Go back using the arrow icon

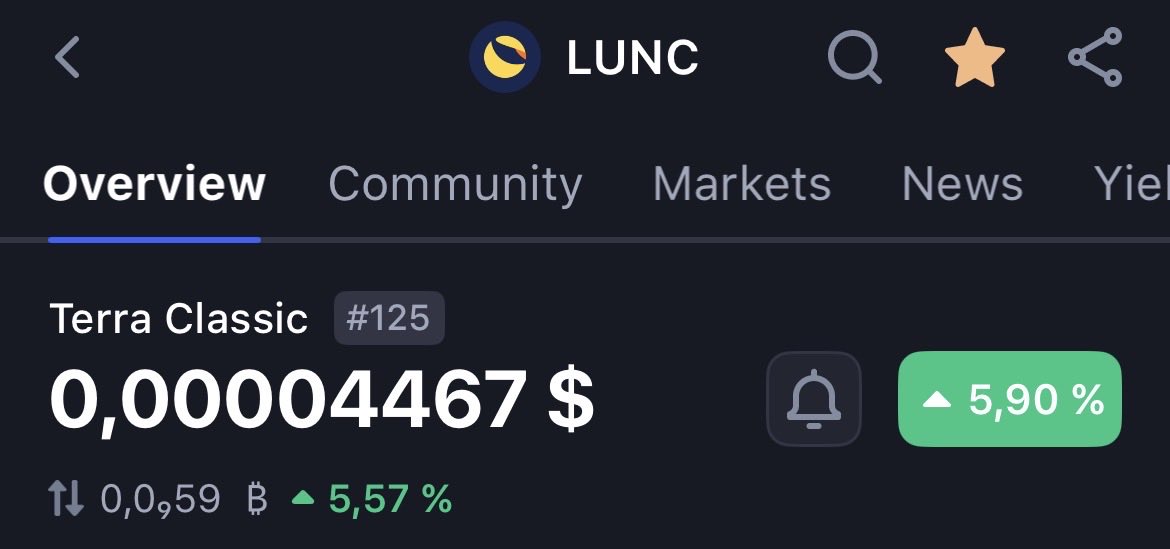click(67, 57)
